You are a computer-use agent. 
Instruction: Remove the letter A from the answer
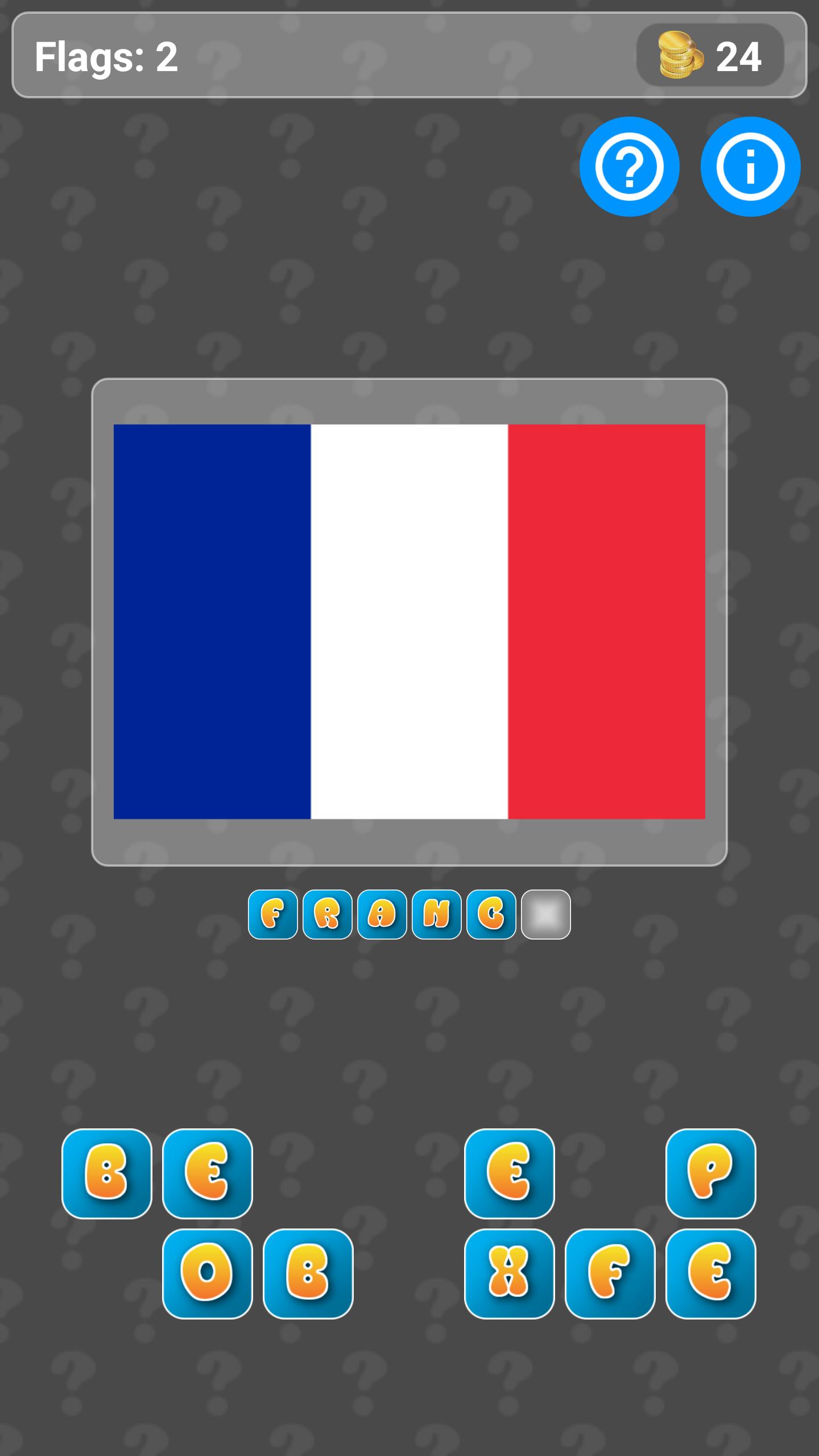pyautogui.click(x=382, y=915)
